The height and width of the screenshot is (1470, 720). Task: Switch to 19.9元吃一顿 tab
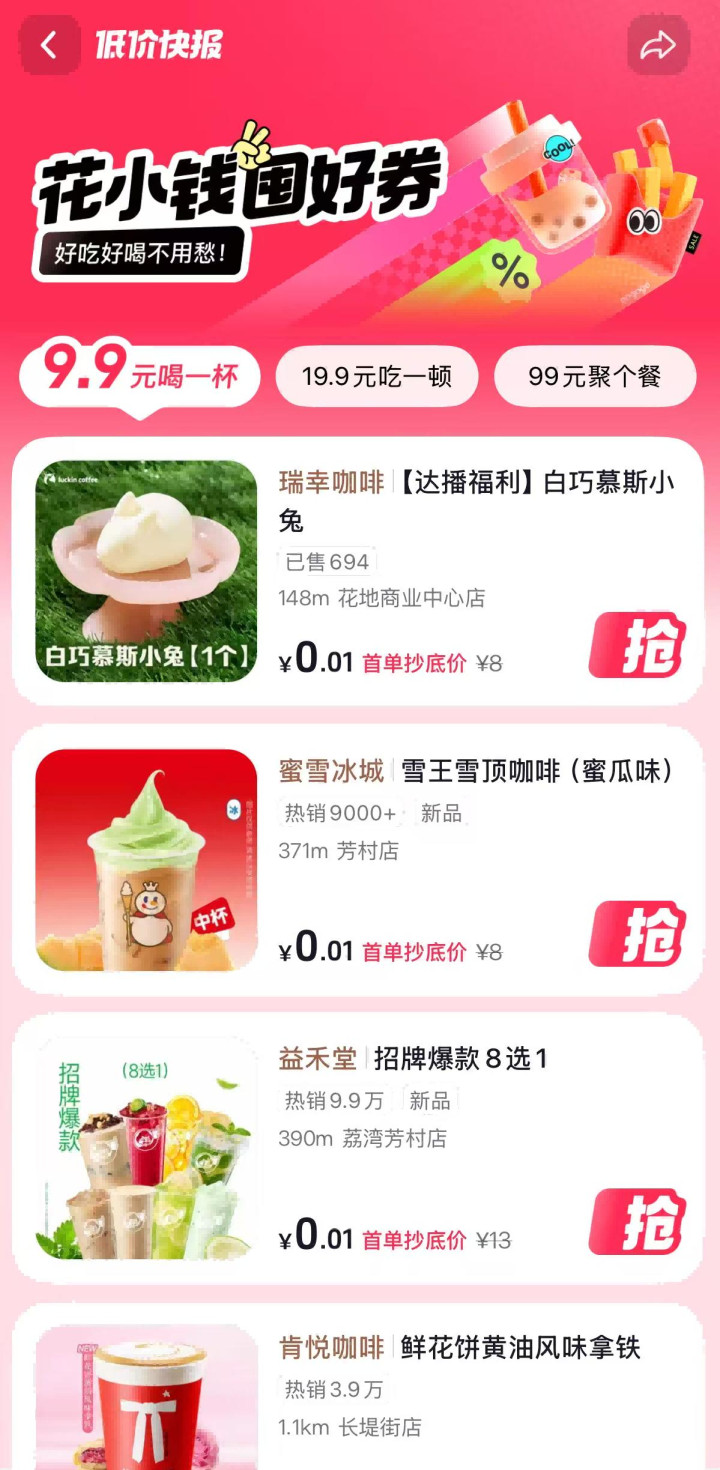coord(377,376)
